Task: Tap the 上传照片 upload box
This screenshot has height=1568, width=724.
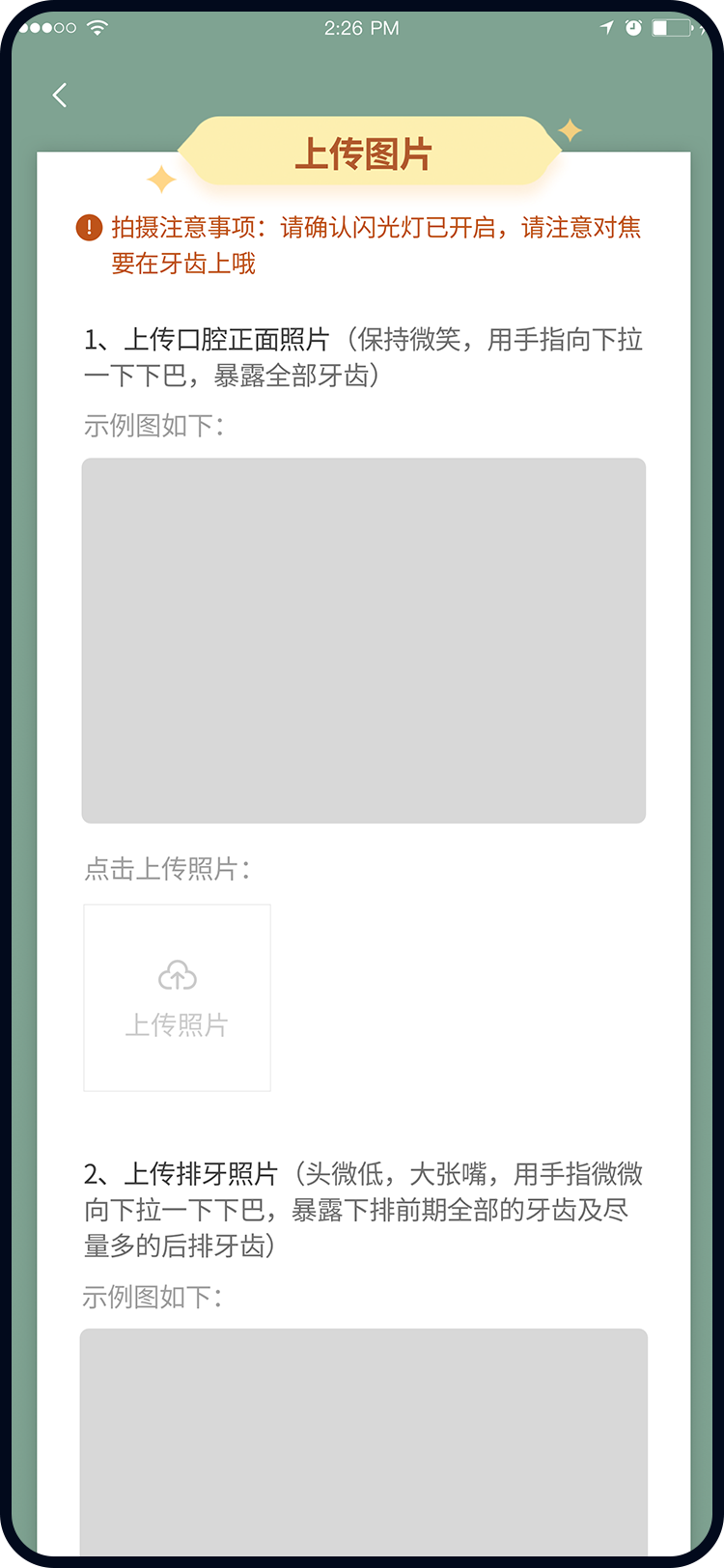Action: [x=177, y=997]
